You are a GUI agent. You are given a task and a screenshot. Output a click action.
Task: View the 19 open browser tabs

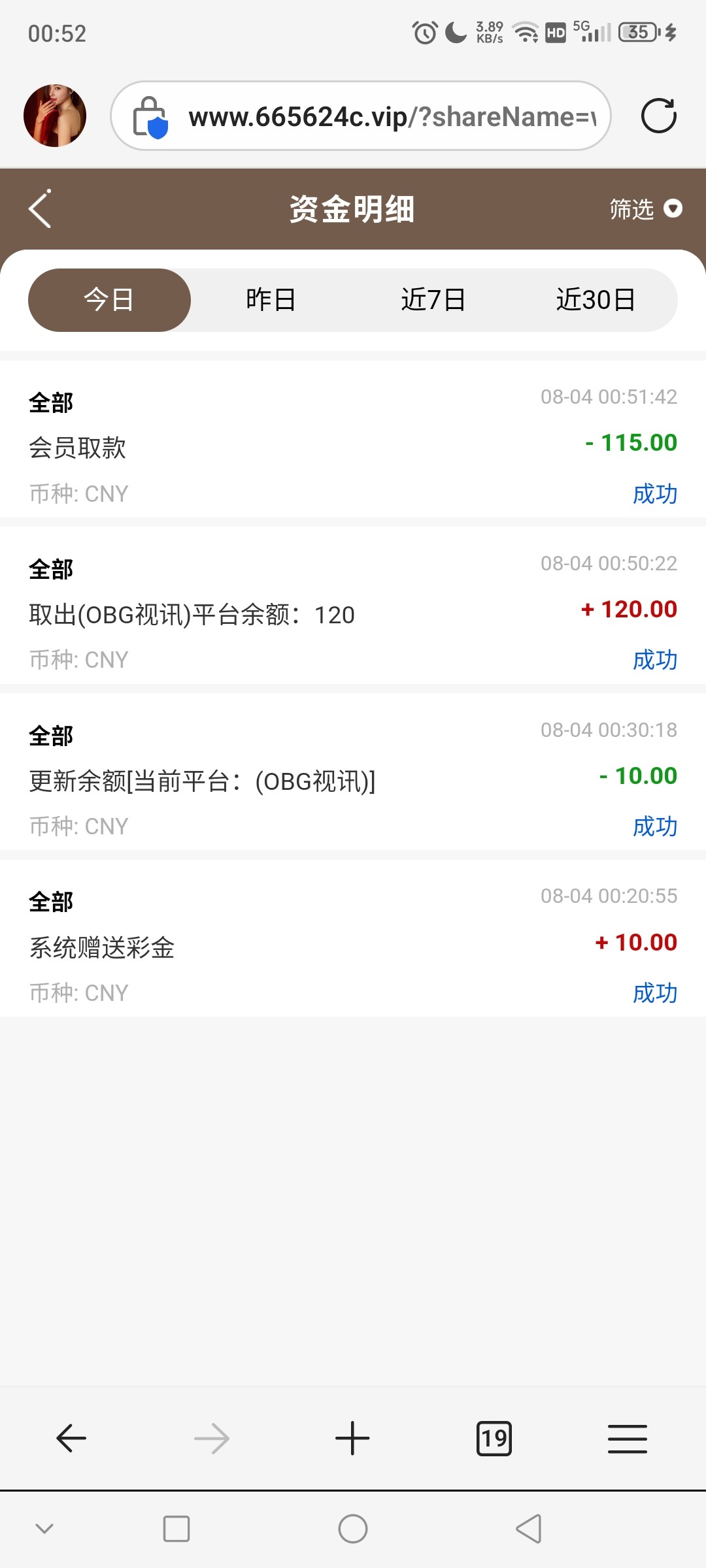[x=494, y=1439]
